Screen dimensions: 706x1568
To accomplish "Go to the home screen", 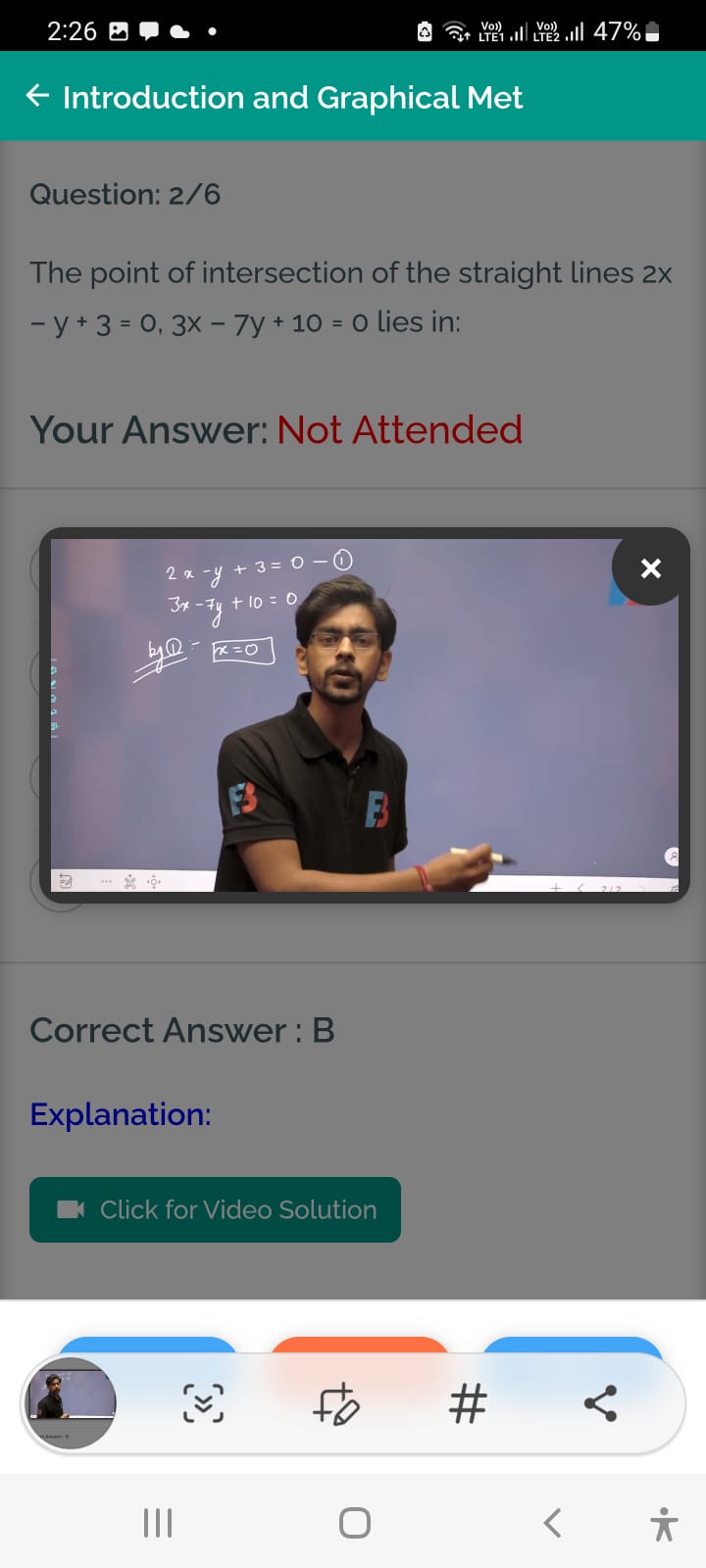I will tap(354, 1523).
